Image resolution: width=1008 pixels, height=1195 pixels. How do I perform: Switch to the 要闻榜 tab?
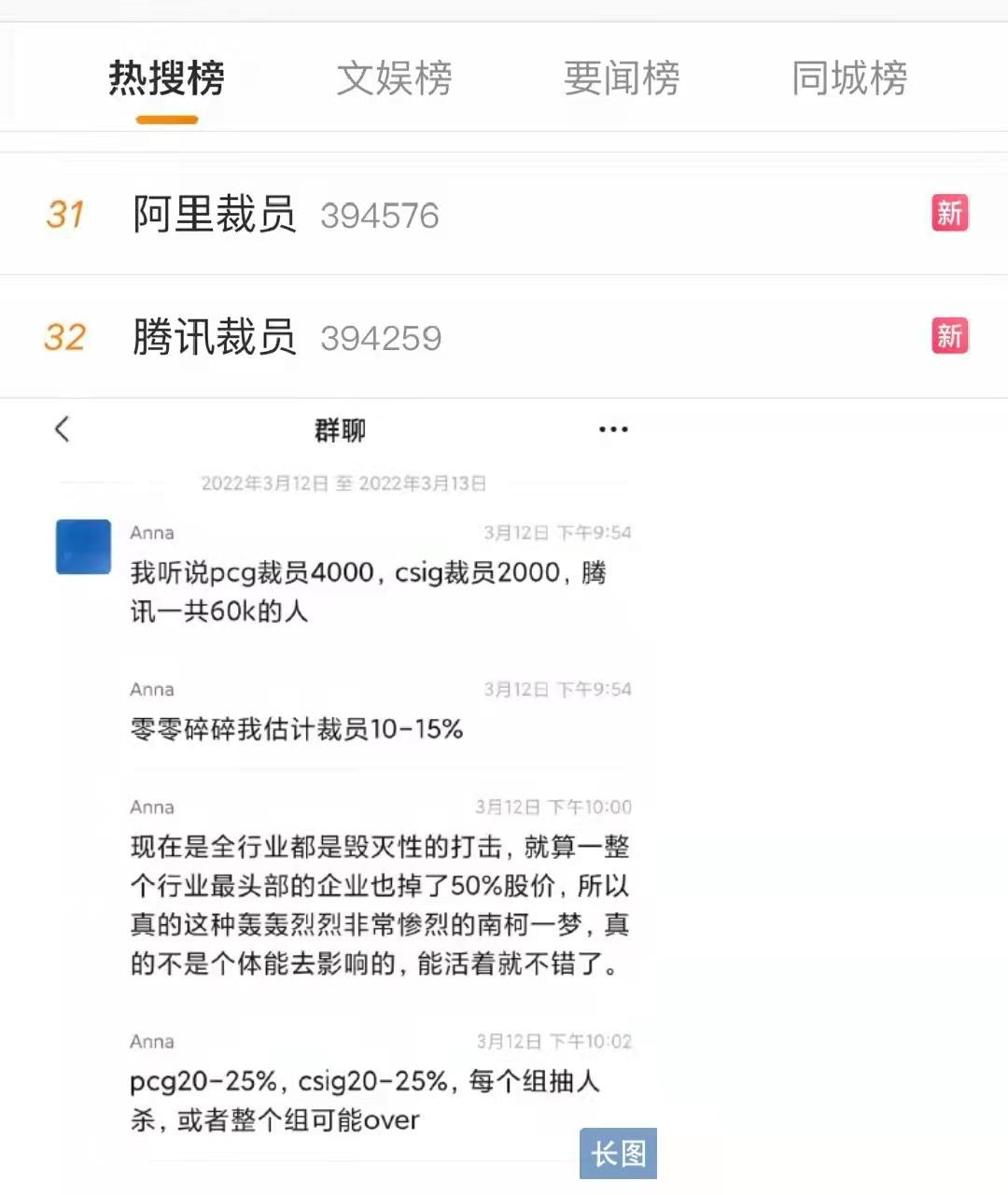(623, 79)
